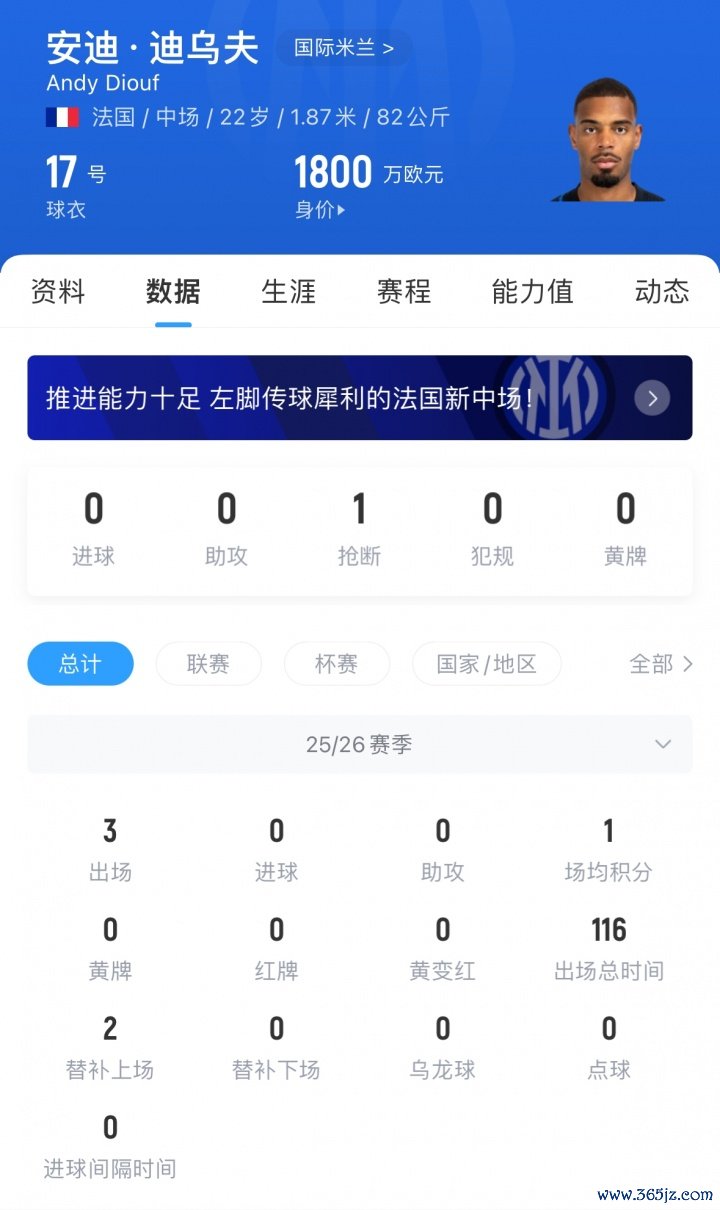Open the 赛程 tab

coord(403,292)
